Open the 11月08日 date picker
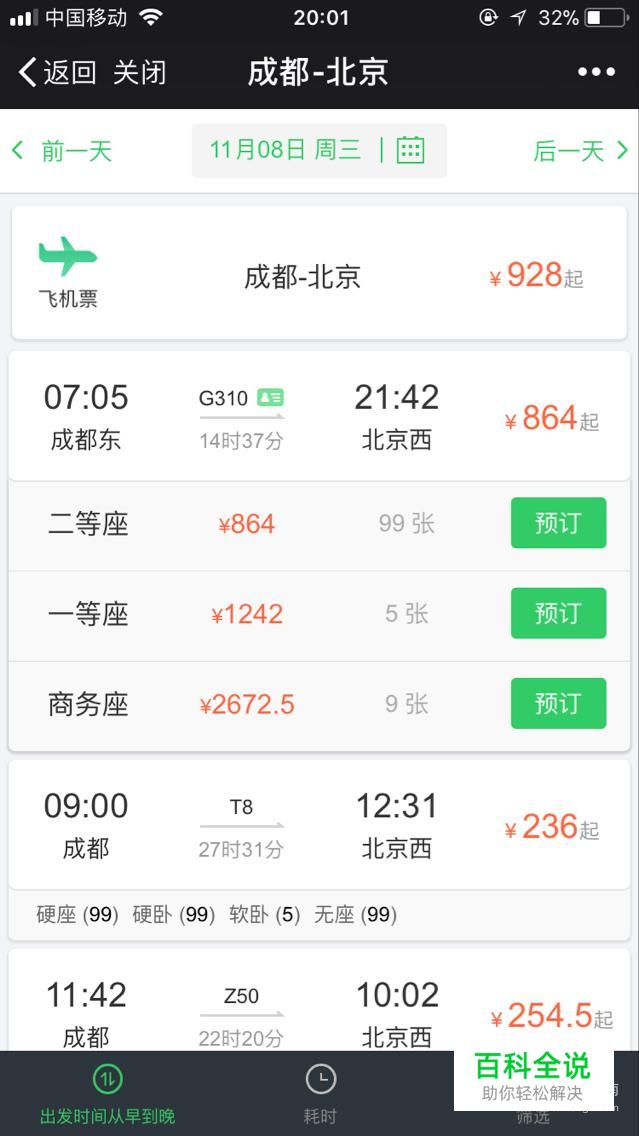Screen dimensions: 639x1136 pyautogui.click(x=319, y=151)
